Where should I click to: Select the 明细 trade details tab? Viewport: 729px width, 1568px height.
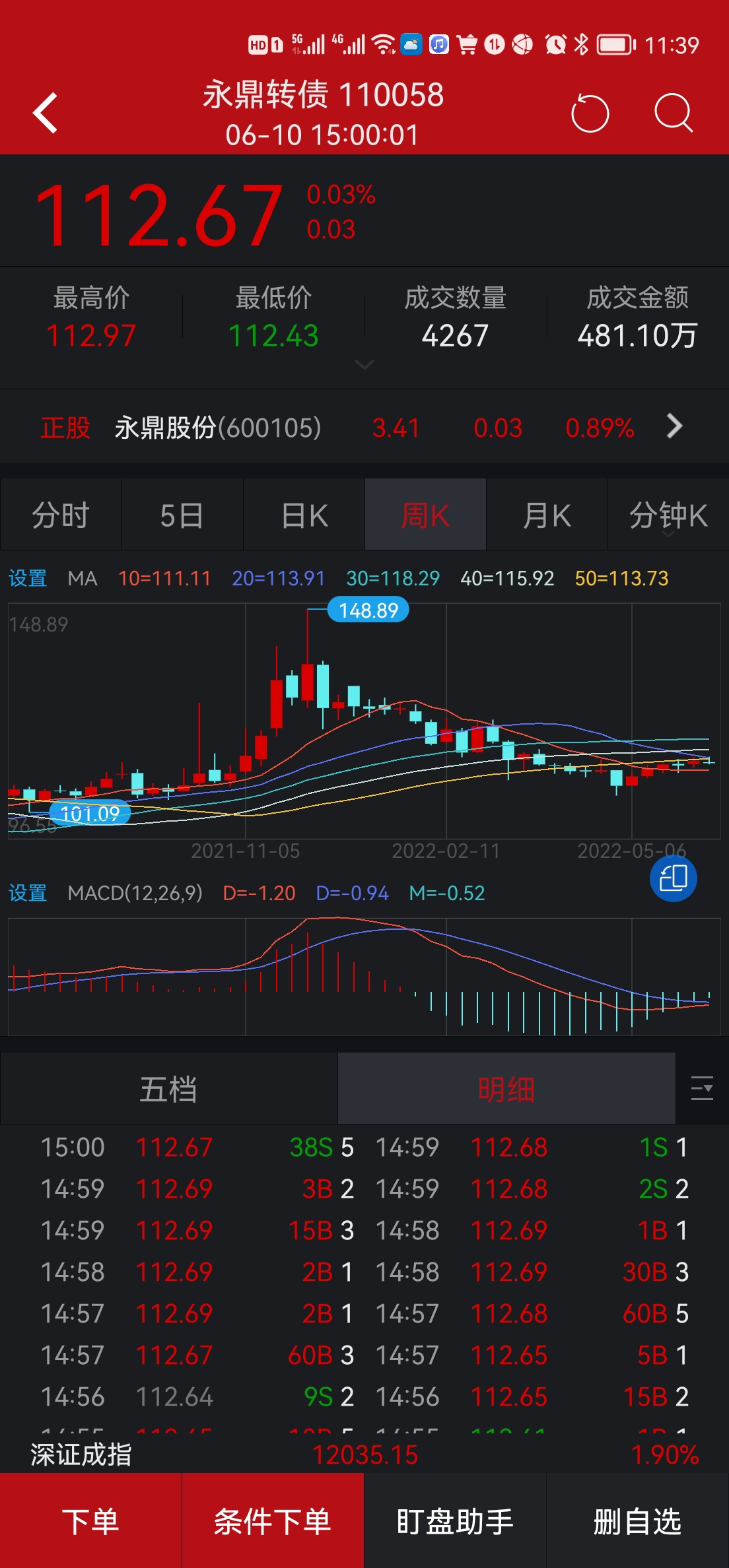pyautogui.click(x=506, y=1089)
